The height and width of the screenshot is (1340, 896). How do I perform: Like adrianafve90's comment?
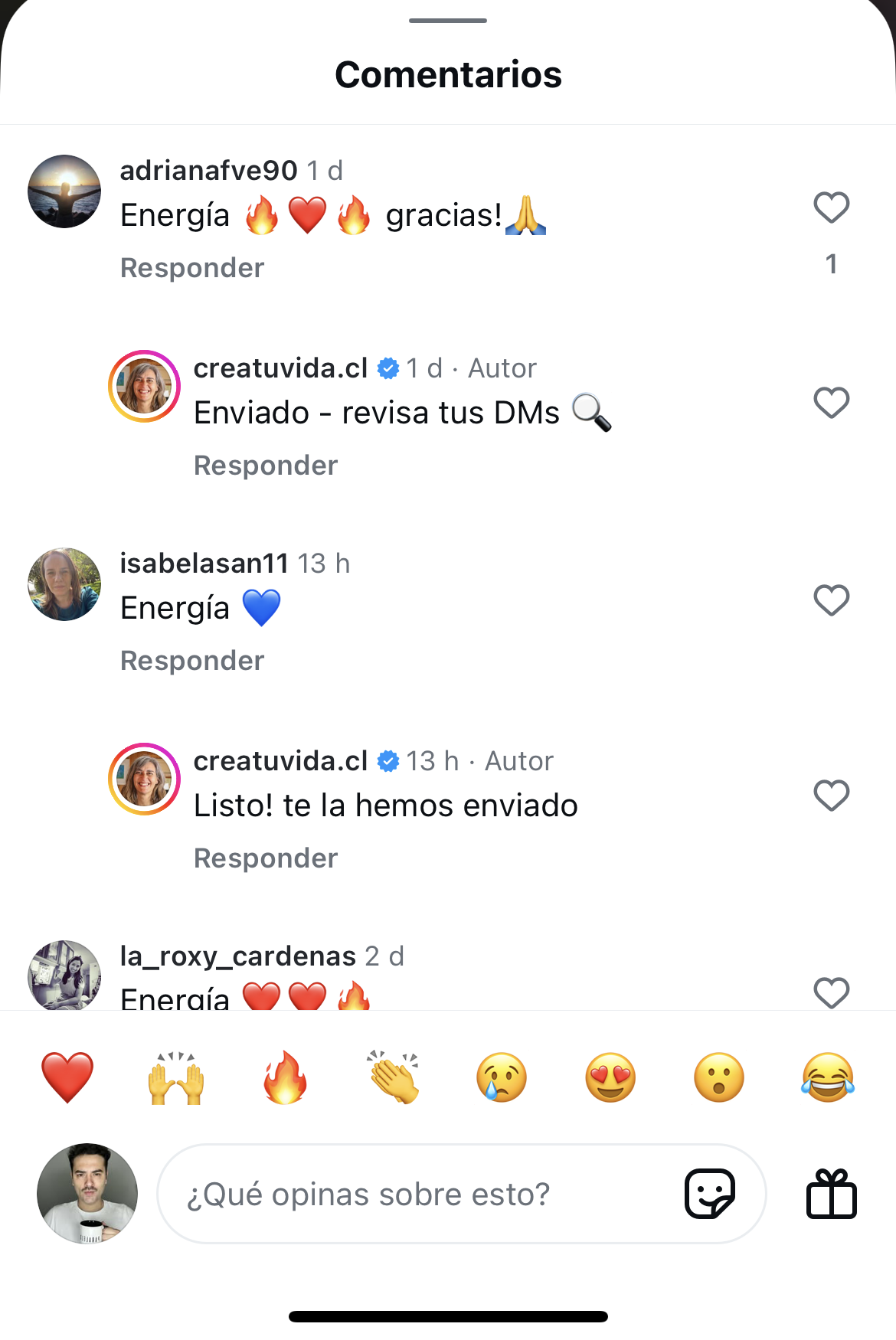coord(831,208)
